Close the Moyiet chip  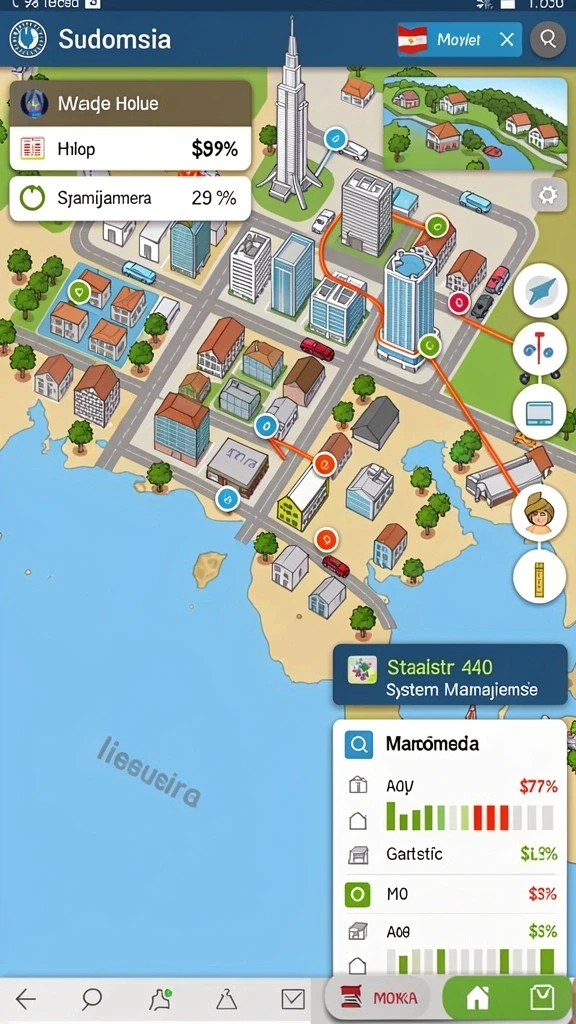coord(507,40)
